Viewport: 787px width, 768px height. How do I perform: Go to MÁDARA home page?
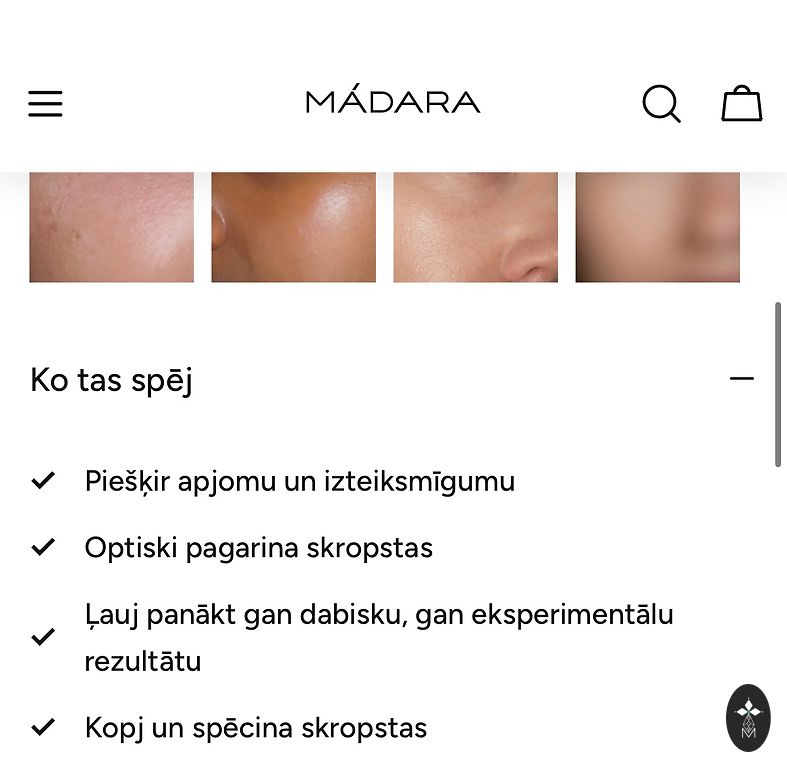(x=393, y=102)
